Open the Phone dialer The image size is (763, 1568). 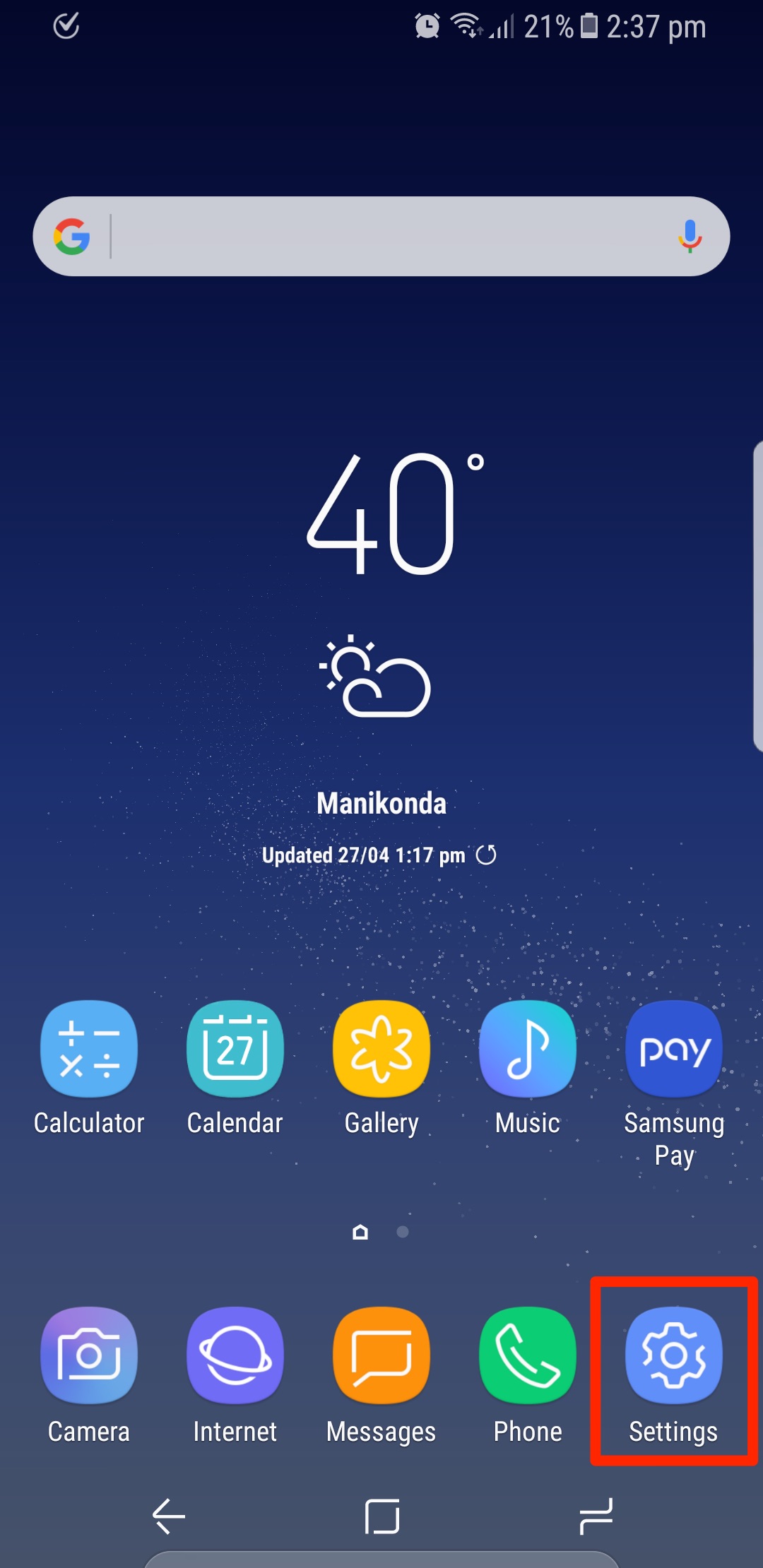click(x=528, y=1356)
